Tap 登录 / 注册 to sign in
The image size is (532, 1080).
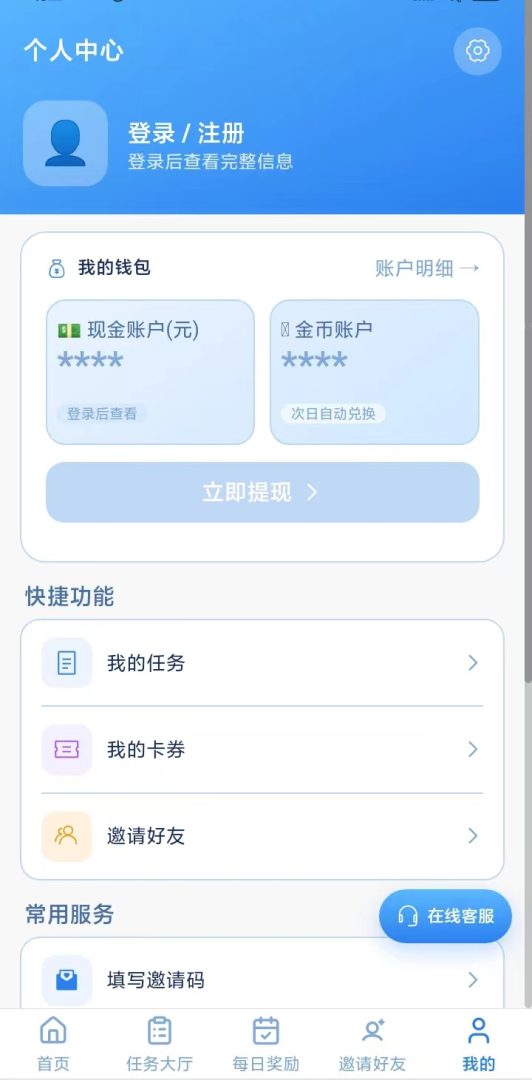click(186, 133)
